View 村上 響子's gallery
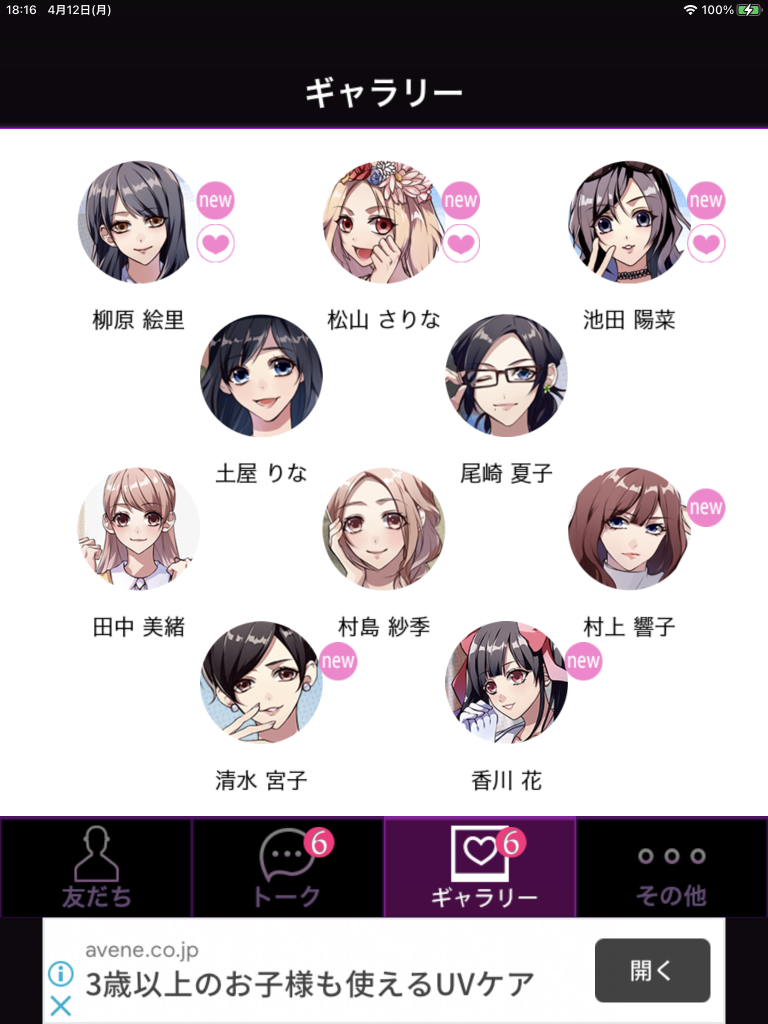Viewport: 768px width, 1024px height. [x=629, y=528]
